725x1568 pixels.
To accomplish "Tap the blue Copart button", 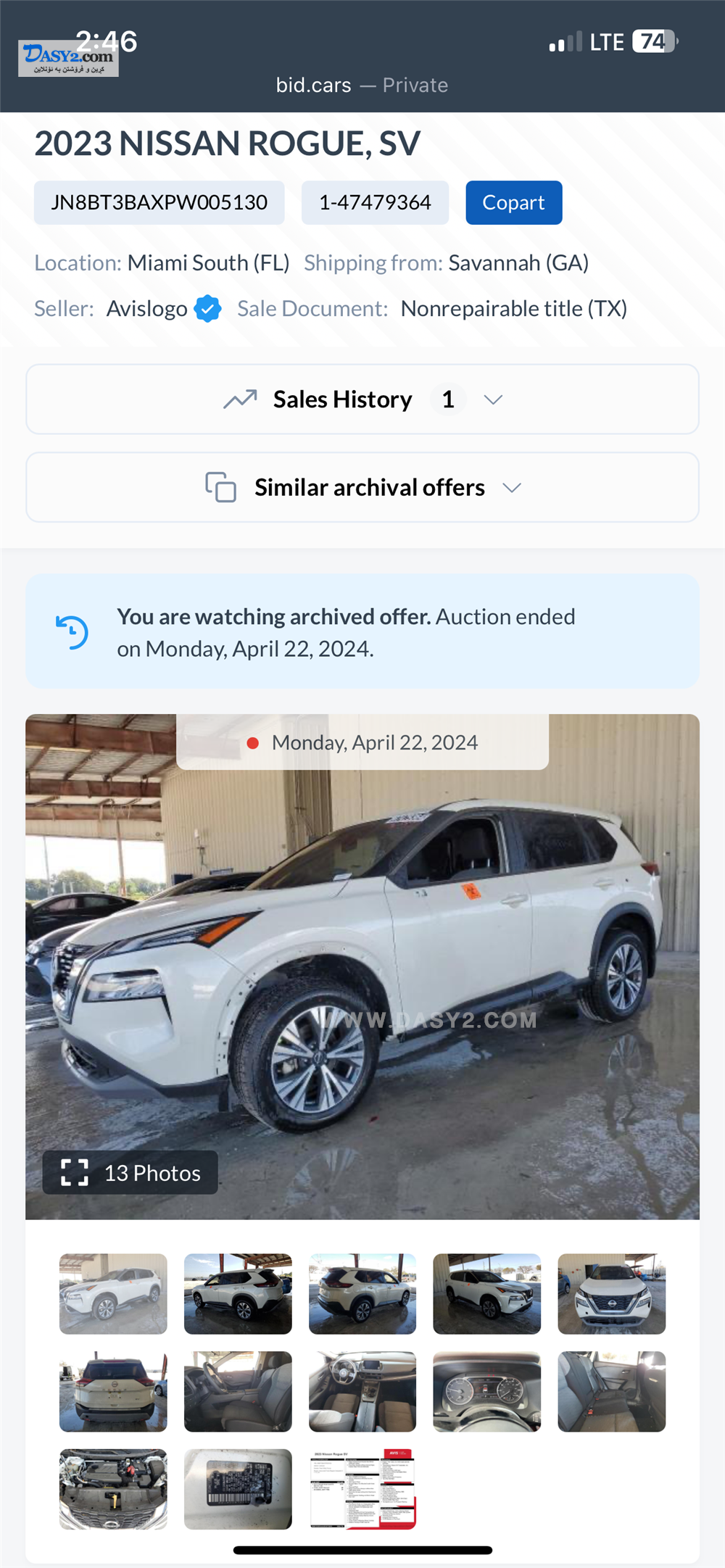I will coord(513,202).
